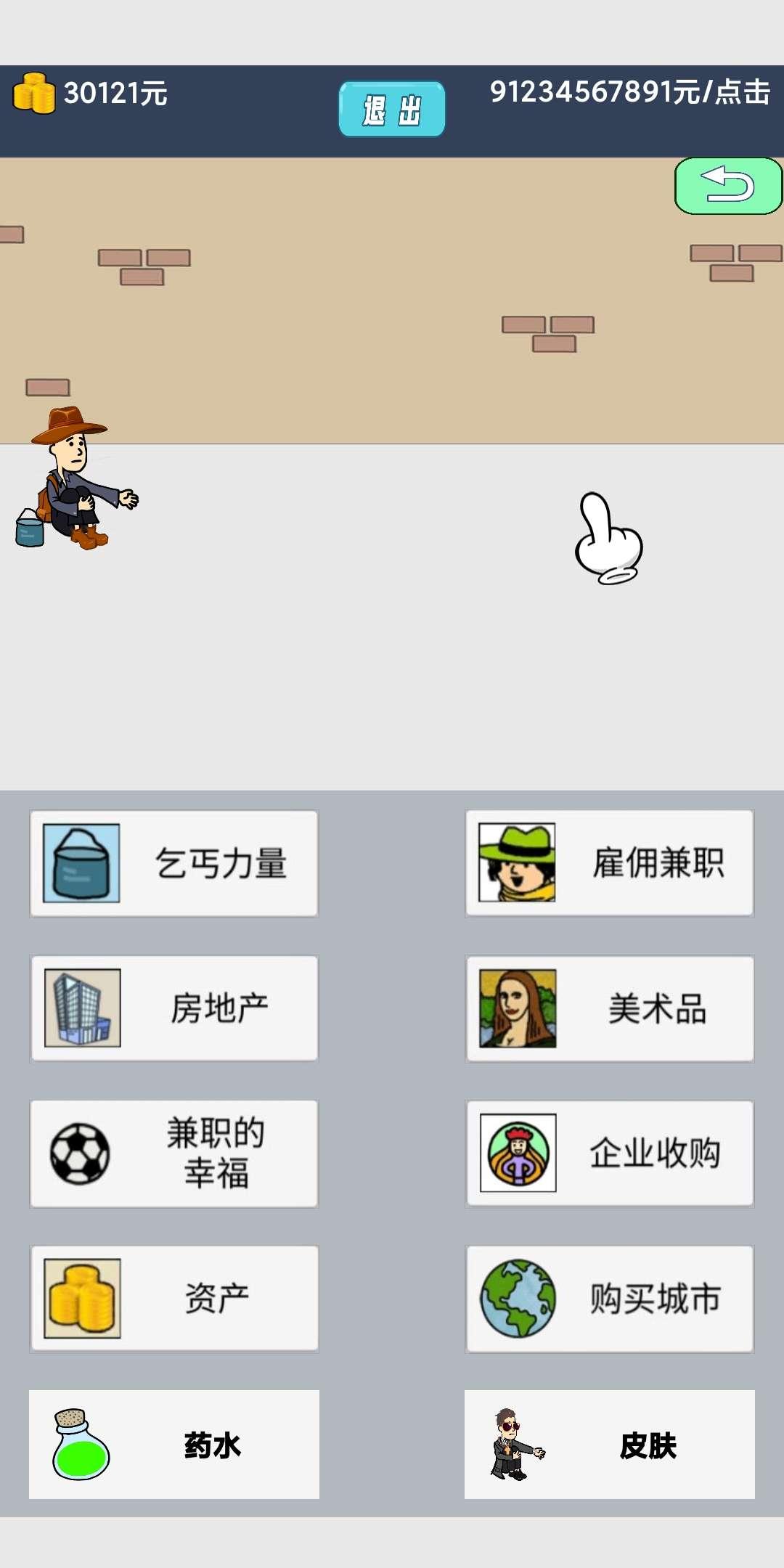Image resolution: width=784 pixels, height=1568 pixels.
Task: Open the 购买城市 buy city menu
Action: coord(610,1299)
